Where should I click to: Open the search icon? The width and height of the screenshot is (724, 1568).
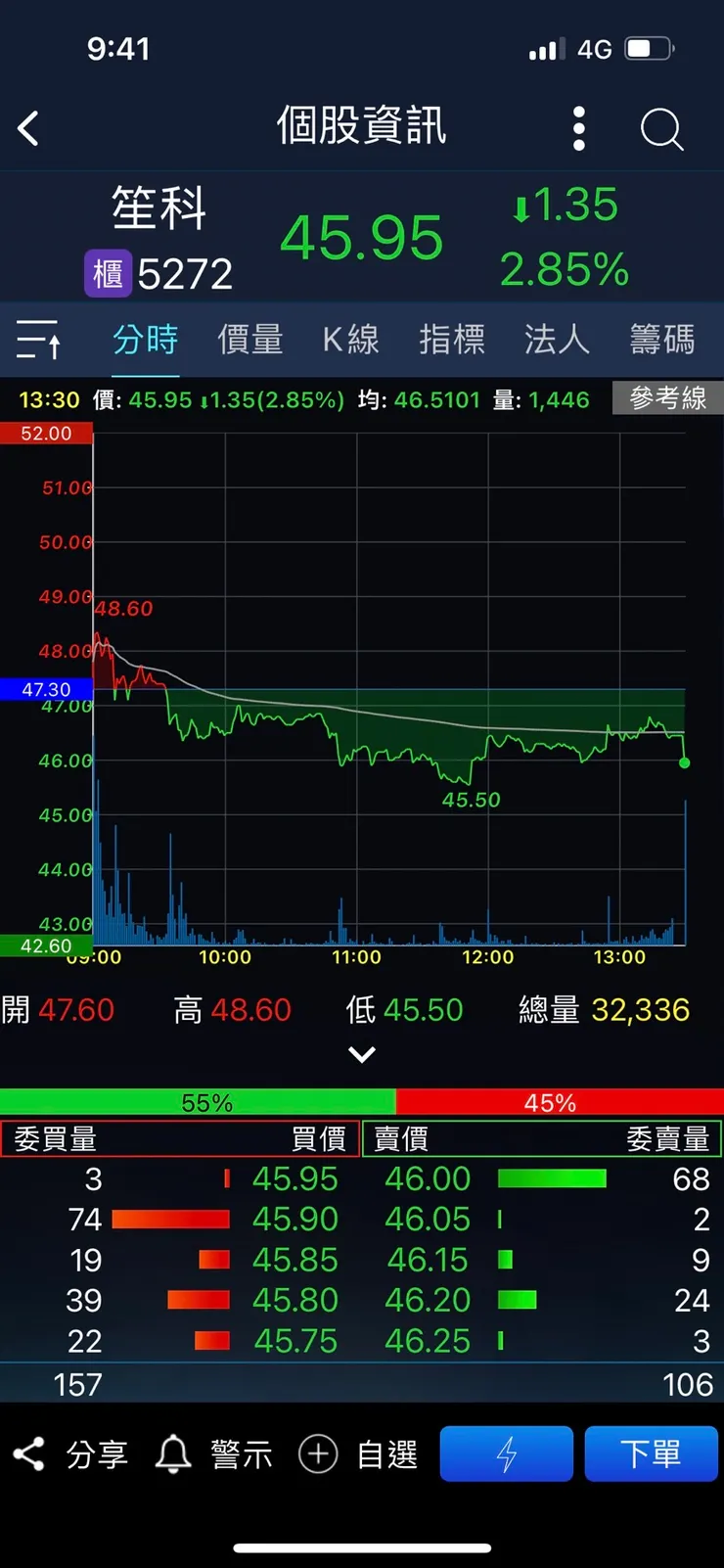tap(661, 128)
